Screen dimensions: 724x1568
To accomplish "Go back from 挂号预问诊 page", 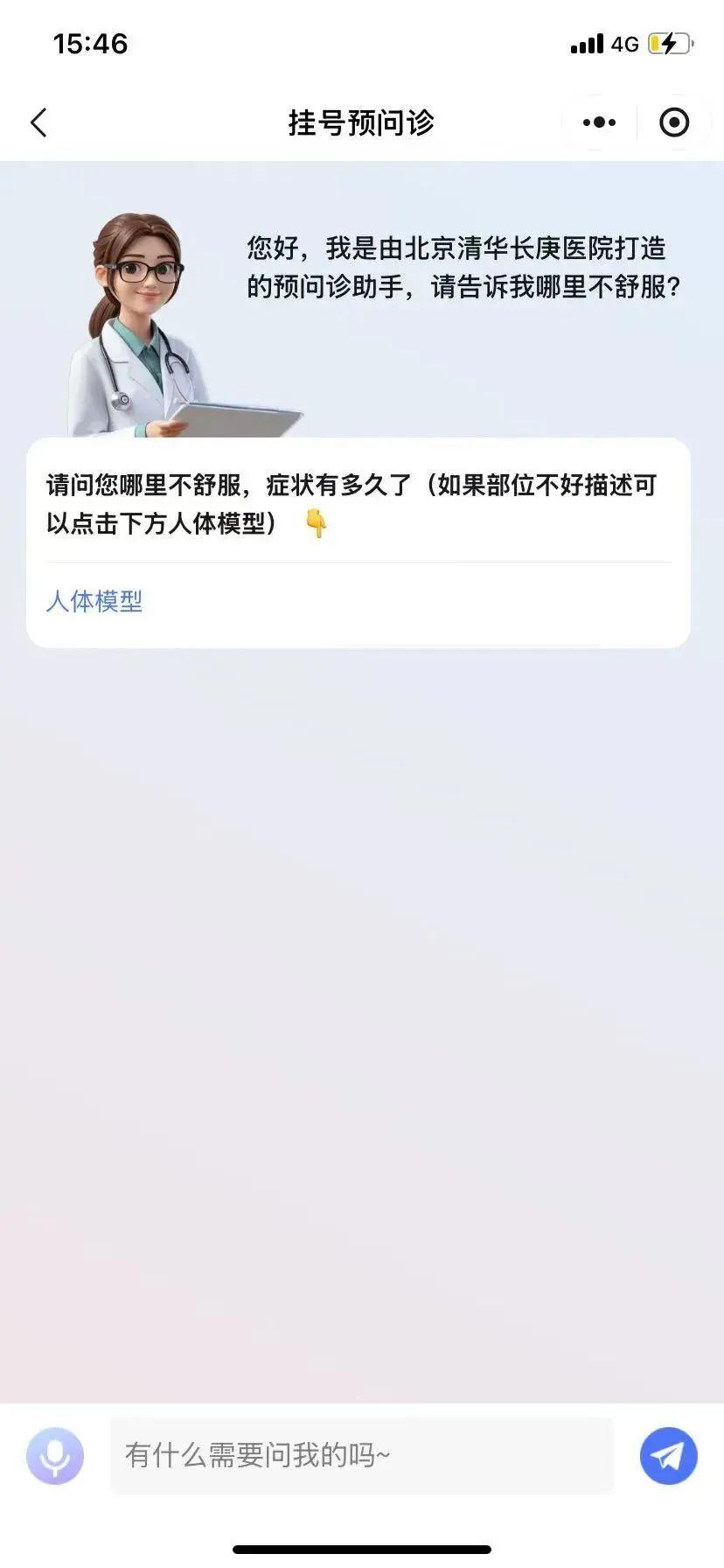I will coord(38,122).
